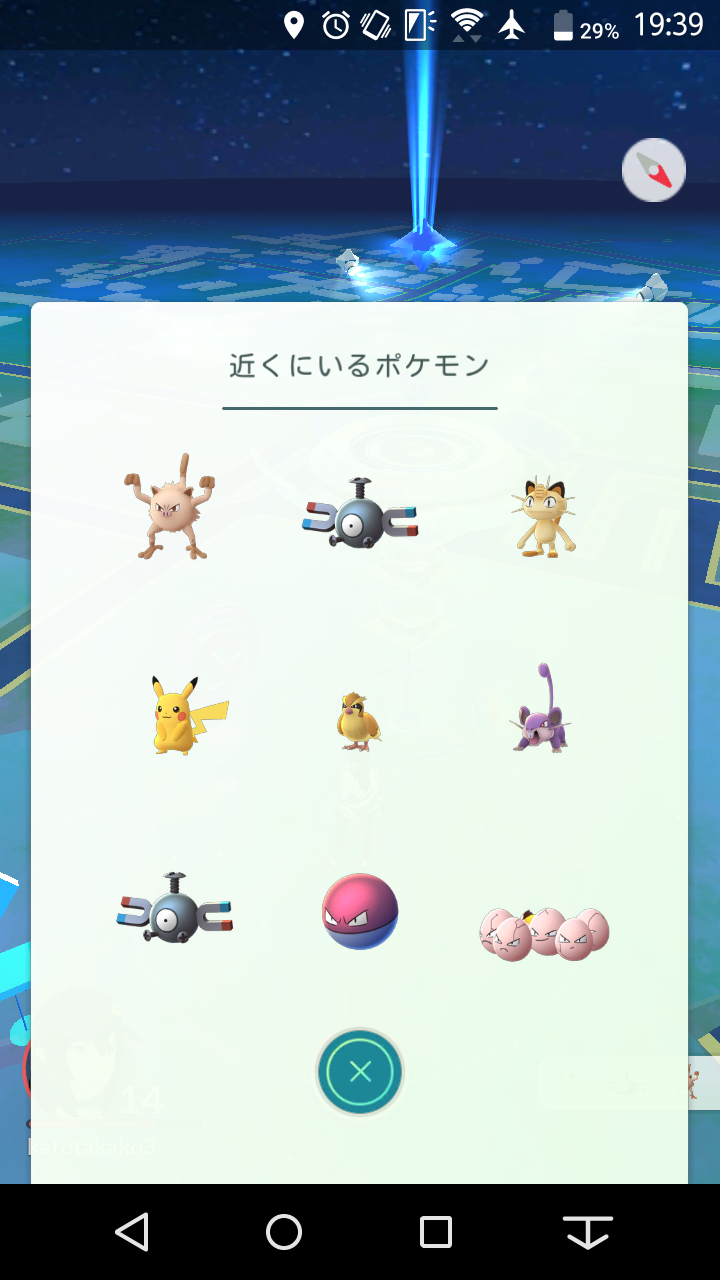Select Meowth in the nearby list
This screenshot has height=1280, width=720.
click(x=545, y=516)
